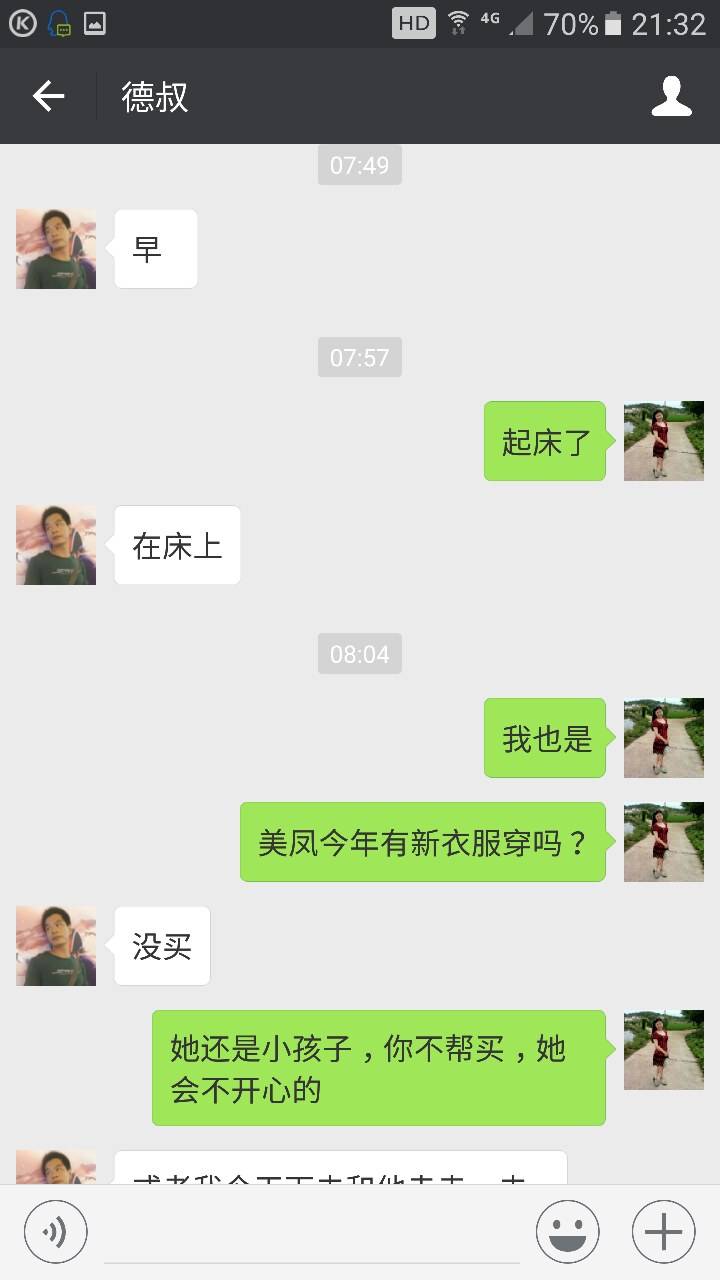
Task: Tap my avatar beside 起床了
Action: [663, 441]
